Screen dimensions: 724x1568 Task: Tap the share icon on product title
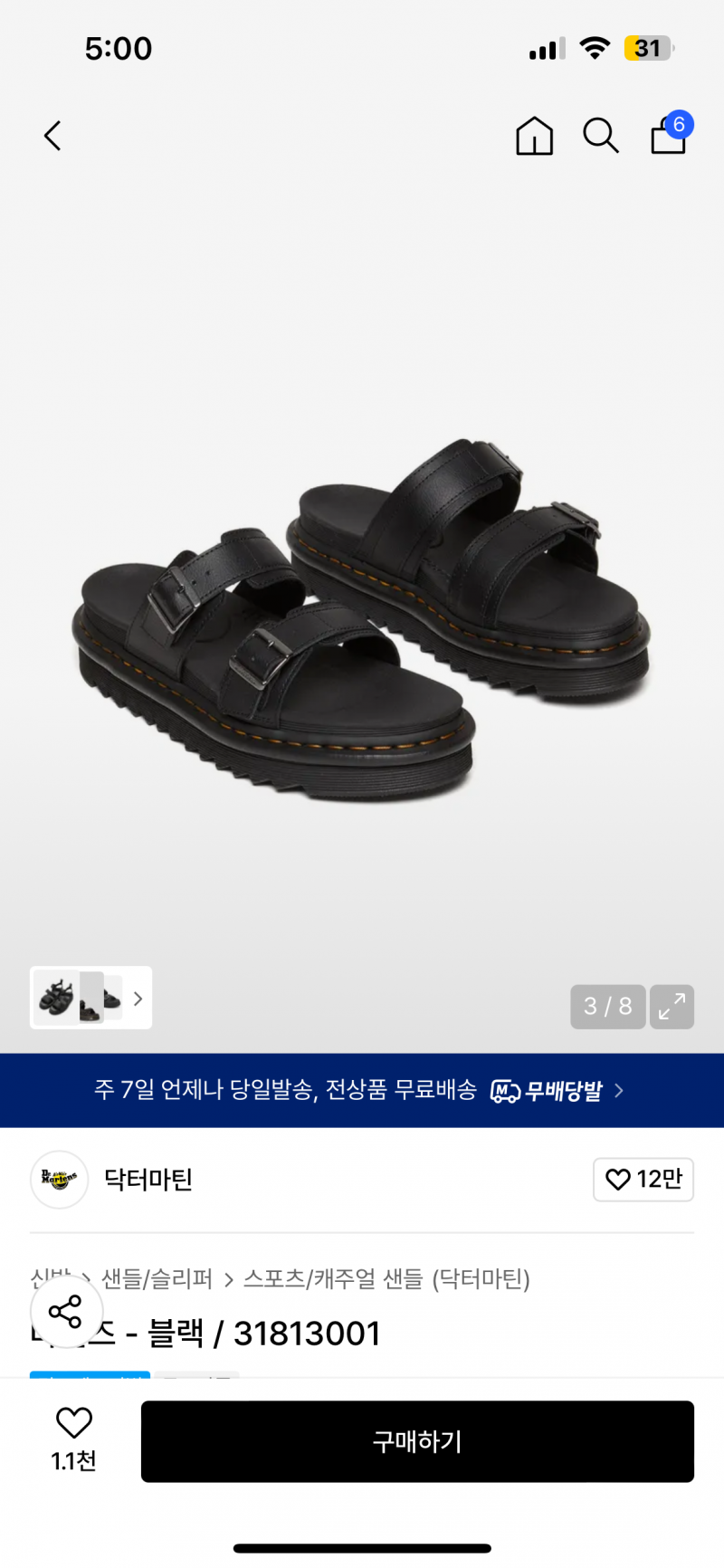click(x=64, y=1311)
